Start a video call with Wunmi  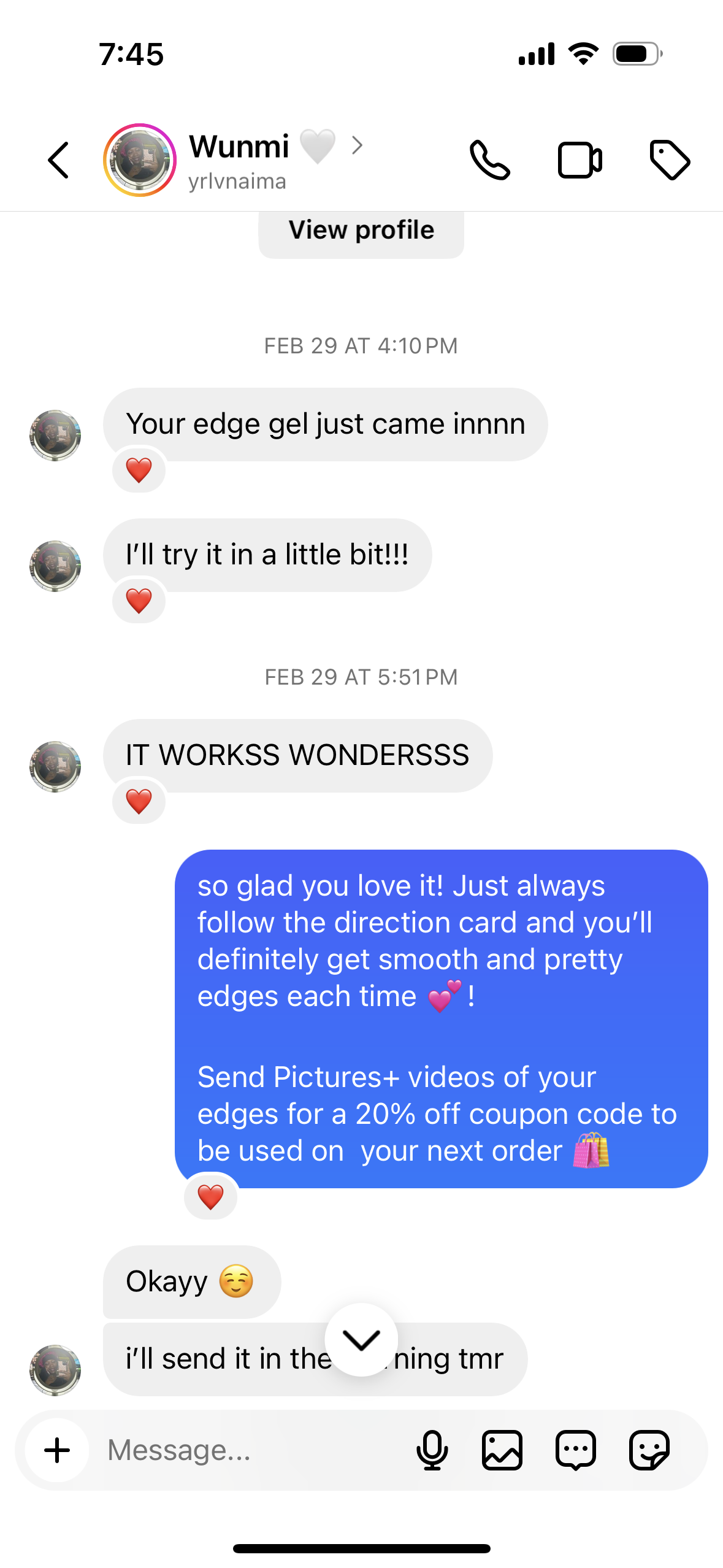click(x=580, y=160)
